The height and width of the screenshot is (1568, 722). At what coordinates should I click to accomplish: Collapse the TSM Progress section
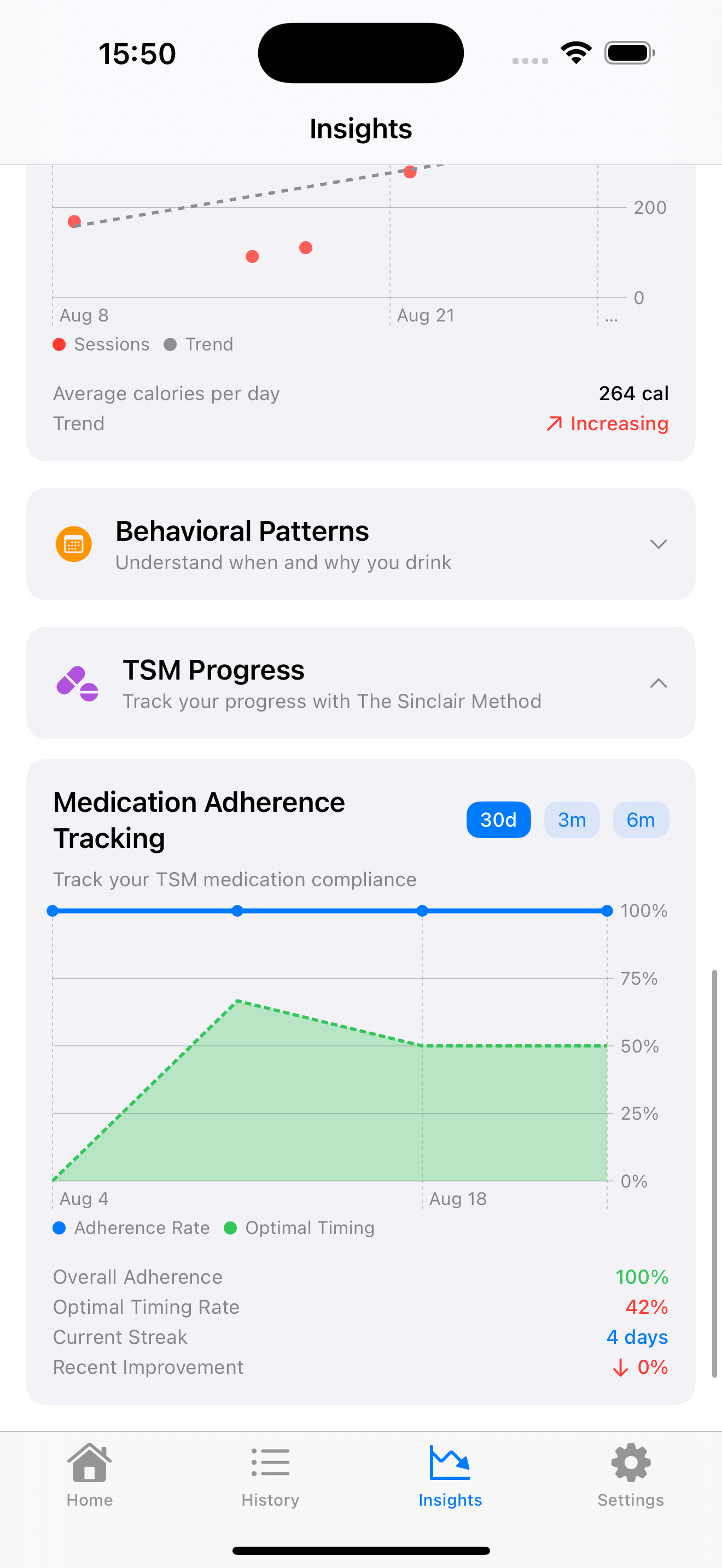click(x=657, y=683)
